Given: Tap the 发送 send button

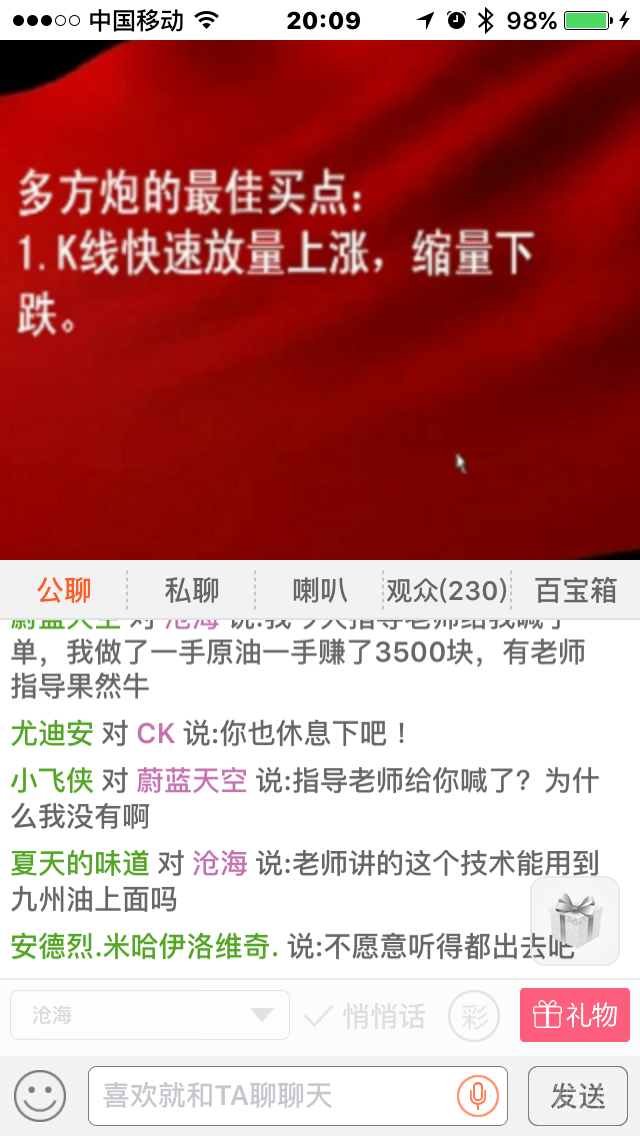Looking at the screenshot, I should tap(577, 1096).
